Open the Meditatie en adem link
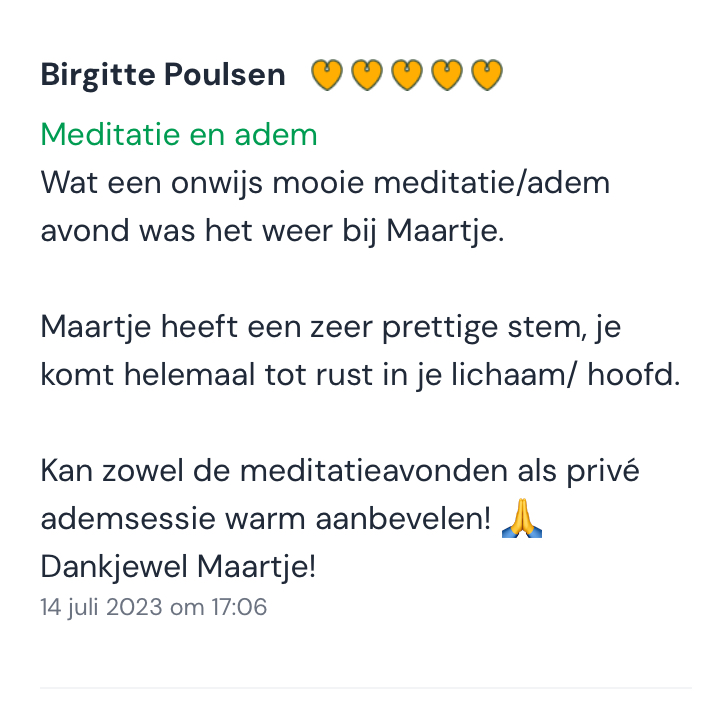Image resolution: width=720 pixels, height=714 pixels. click(x=179, y=134)
